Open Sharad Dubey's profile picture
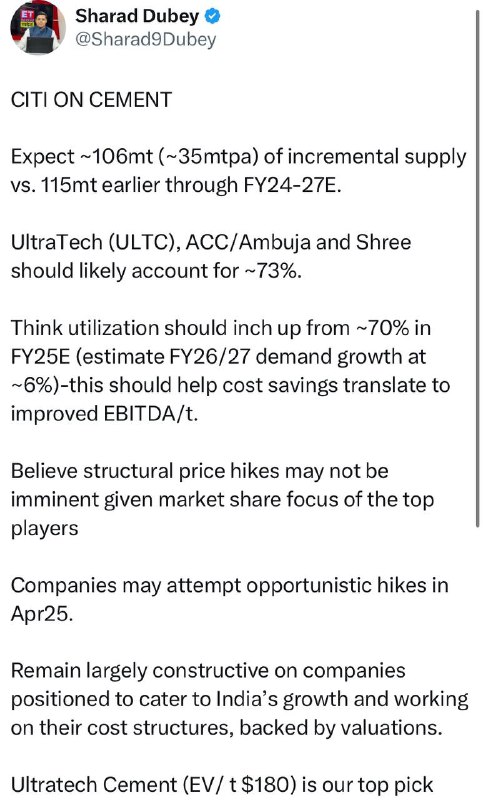The width and height of the screenshot is (483, 800). [x=38, y=28]
